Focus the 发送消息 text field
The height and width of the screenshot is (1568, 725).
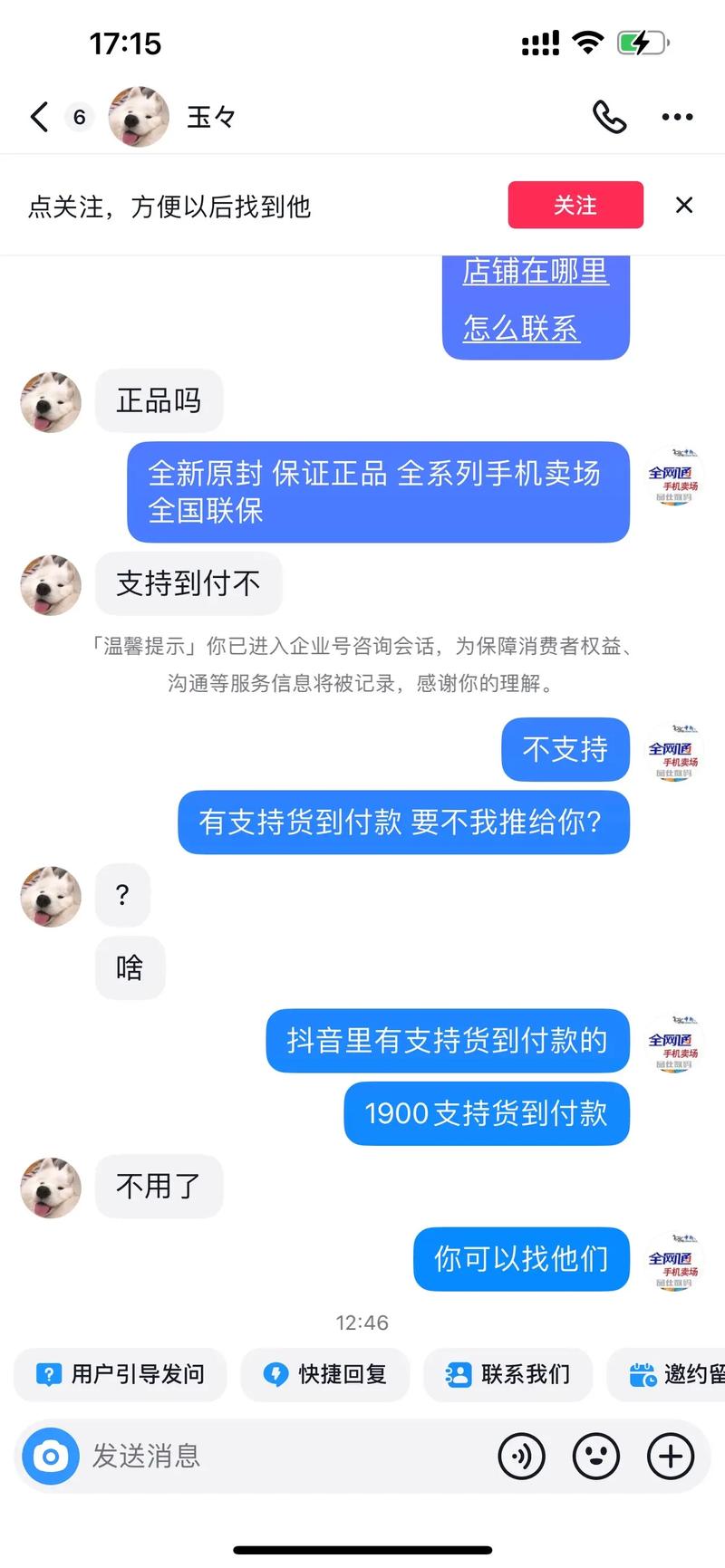[272, 1457]
